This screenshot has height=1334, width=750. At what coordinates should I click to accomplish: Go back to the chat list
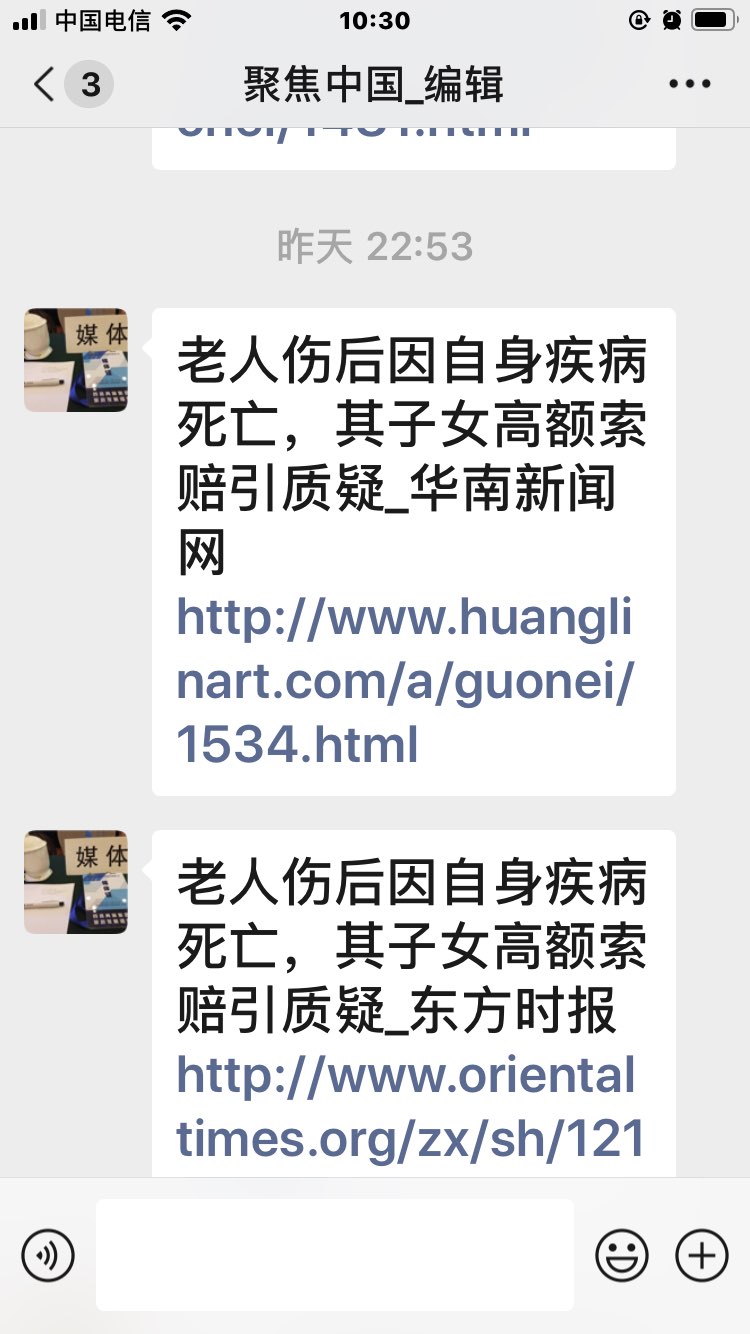tap(45, 84)
